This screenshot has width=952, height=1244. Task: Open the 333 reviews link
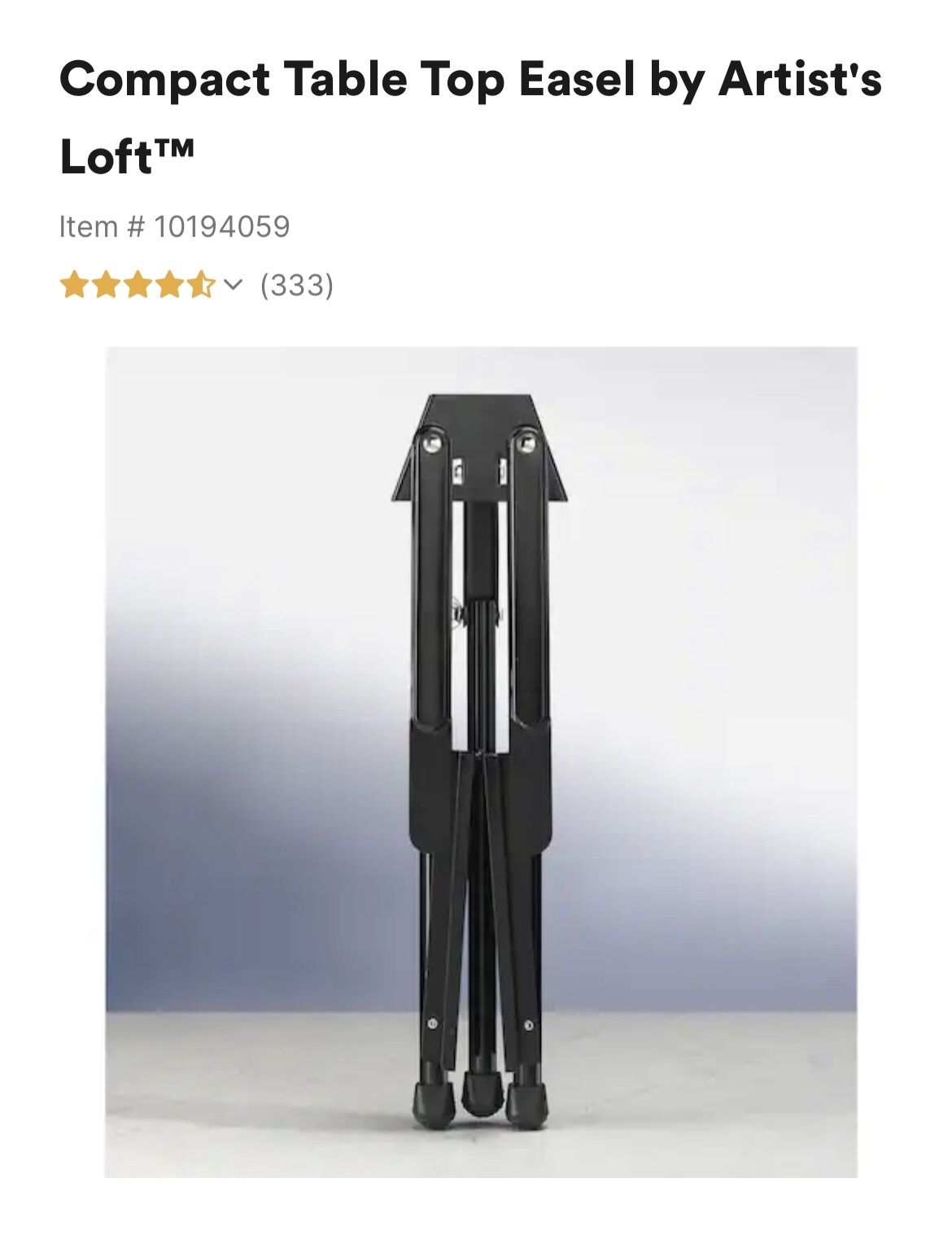coord(297,285)
